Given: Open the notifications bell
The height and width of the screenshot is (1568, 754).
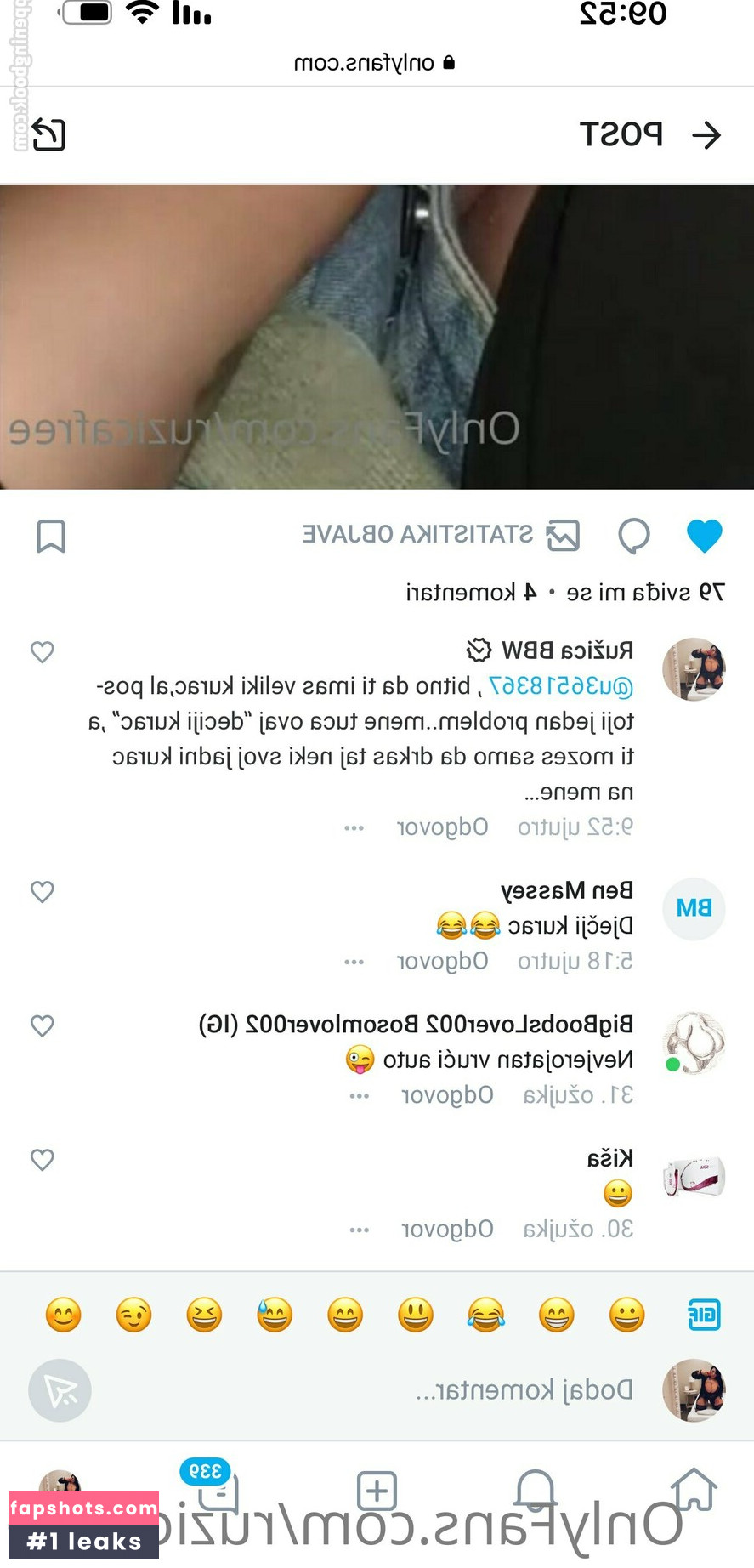Looking at the screenshot, I should click(536, 1490).
